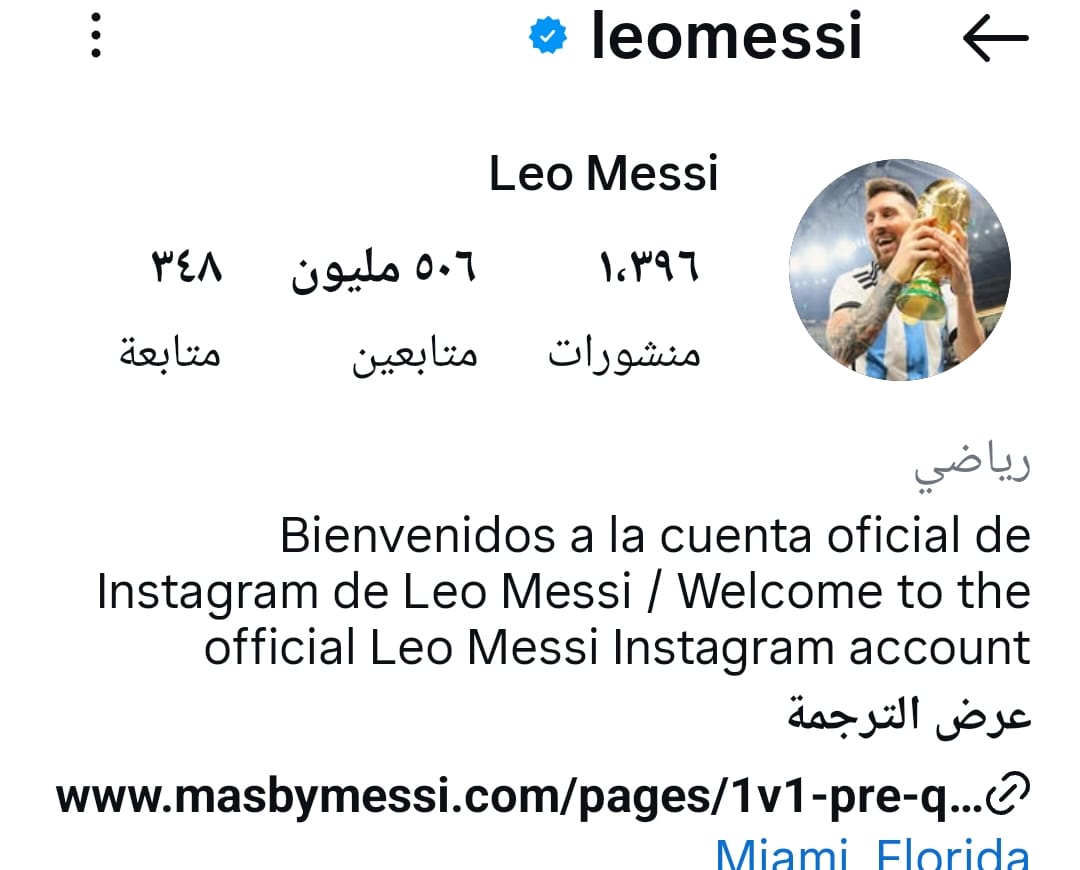The height and width of the screenshot is (870, 1080).
Task: Show translation of the bio
Action: point(908,717)
